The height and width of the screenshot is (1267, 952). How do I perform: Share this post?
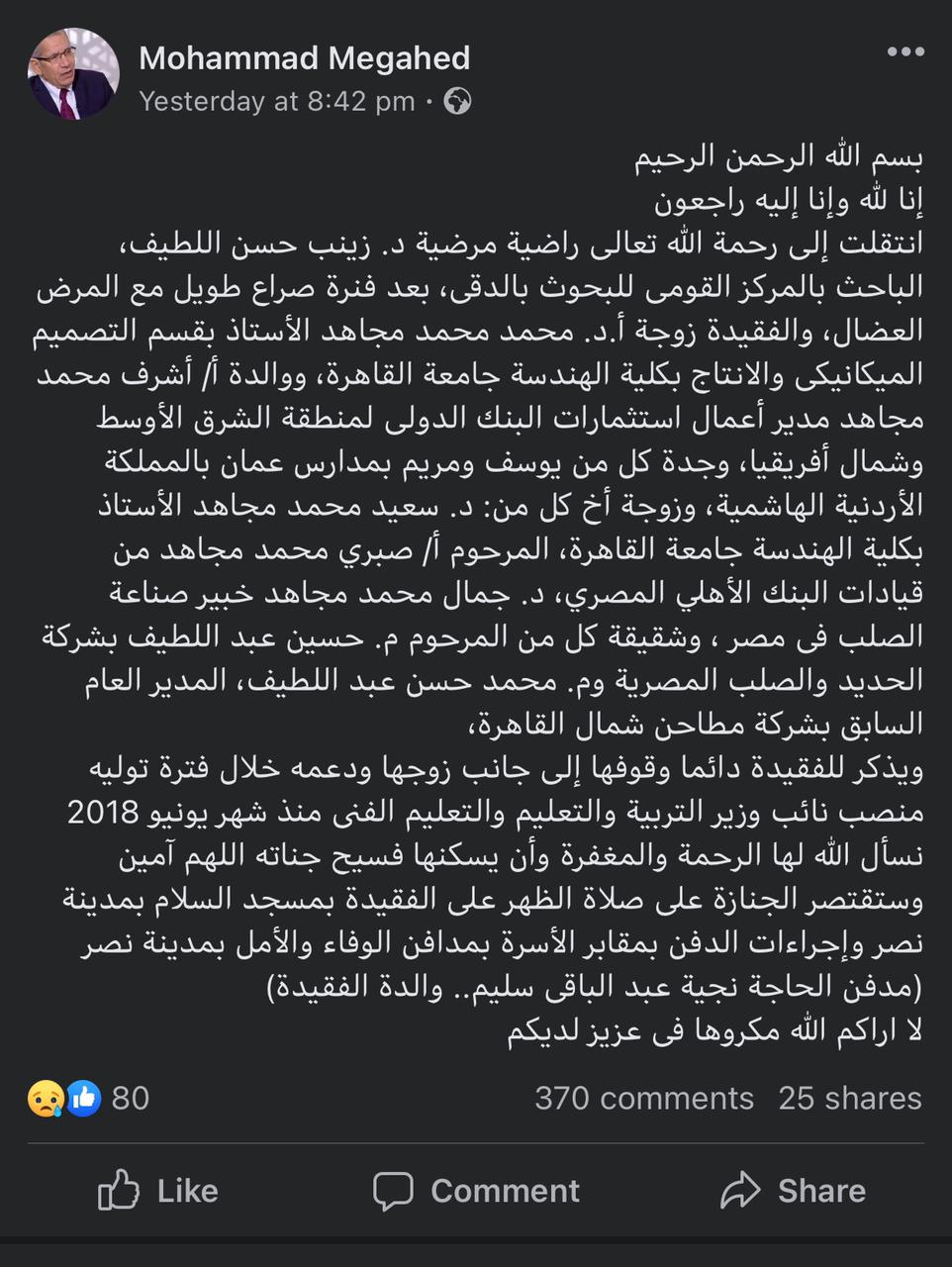pos(793,1191)
